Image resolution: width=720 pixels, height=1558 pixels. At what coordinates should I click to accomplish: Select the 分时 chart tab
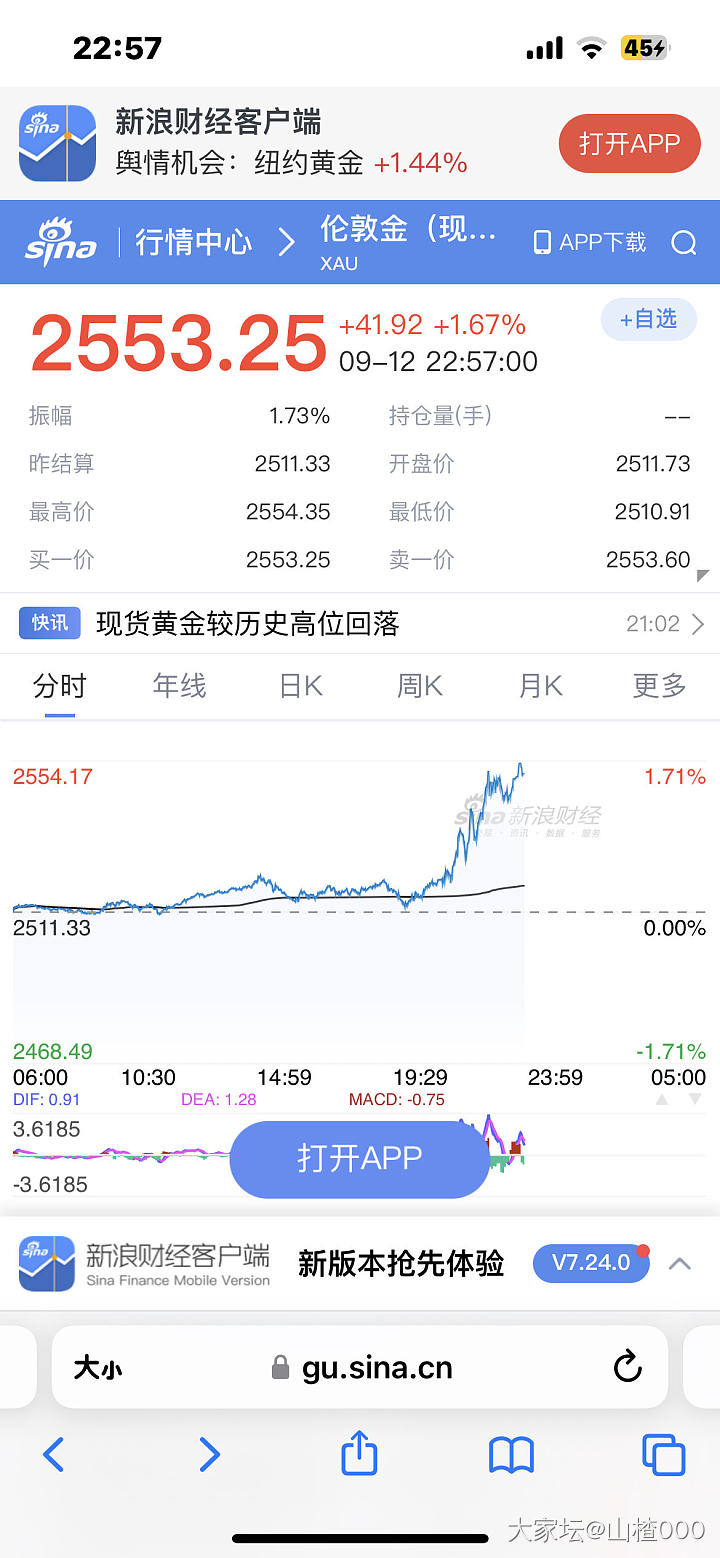coord(60,686)
